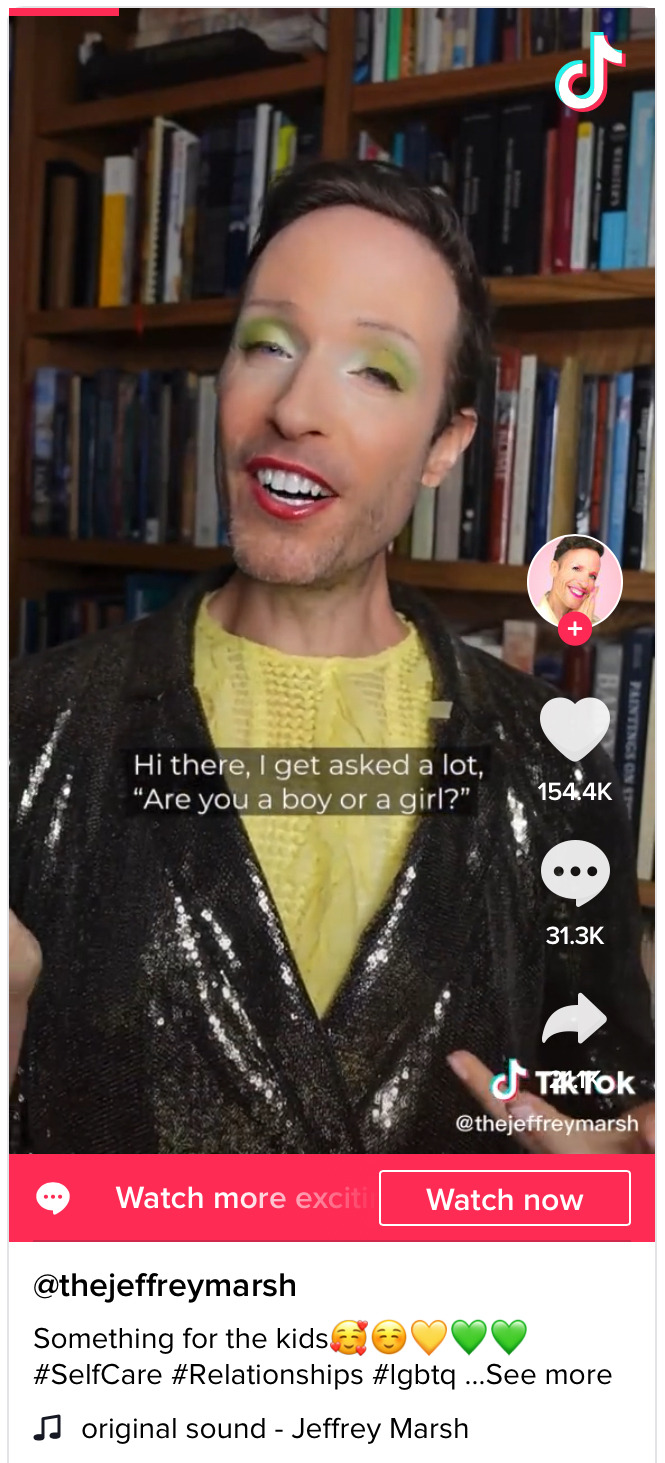Viewport: 665px width, 1463px height.
Task: Open the #SelfCare hashtag
Action: [97, 1375]
